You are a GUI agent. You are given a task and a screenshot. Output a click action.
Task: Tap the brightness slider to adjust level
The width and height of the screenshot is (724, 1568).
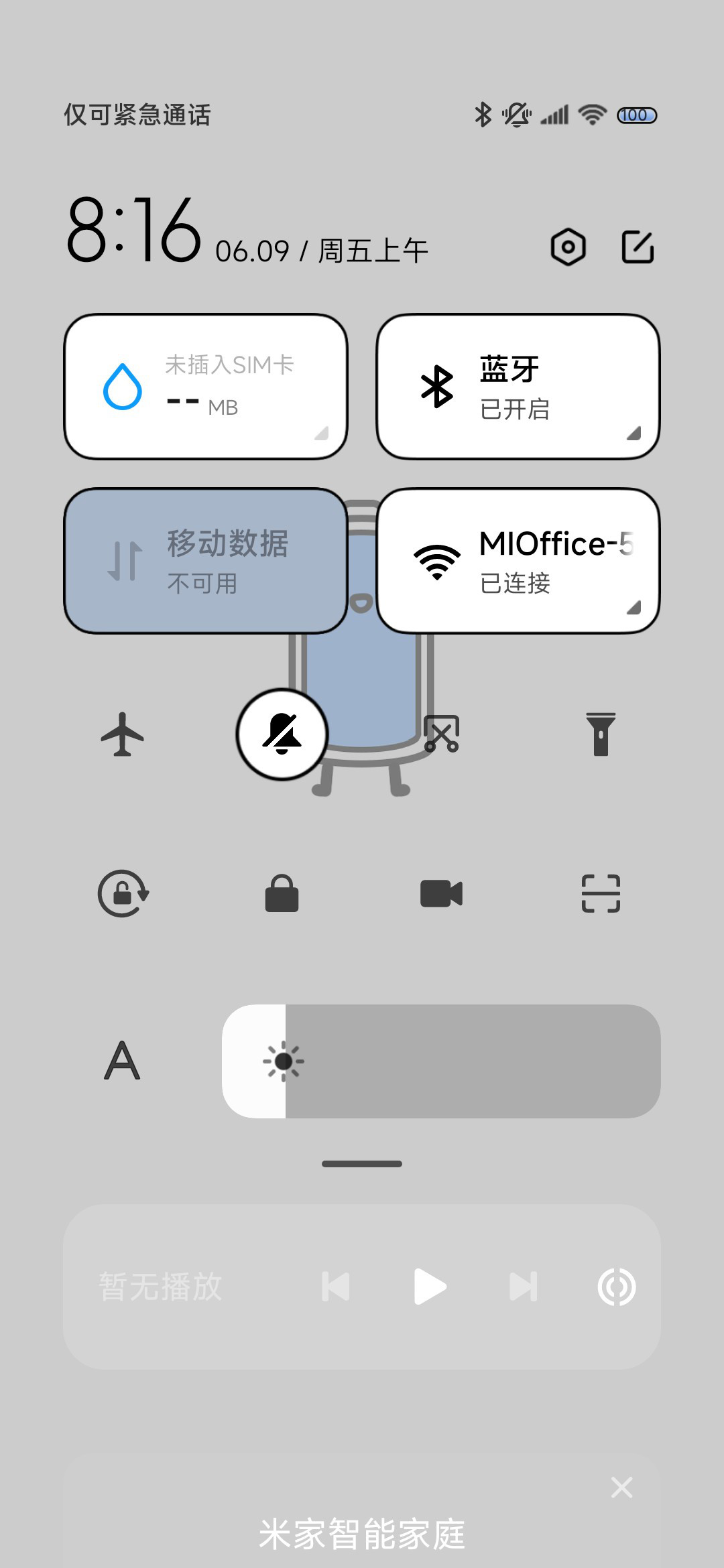tap(441, 1061)
